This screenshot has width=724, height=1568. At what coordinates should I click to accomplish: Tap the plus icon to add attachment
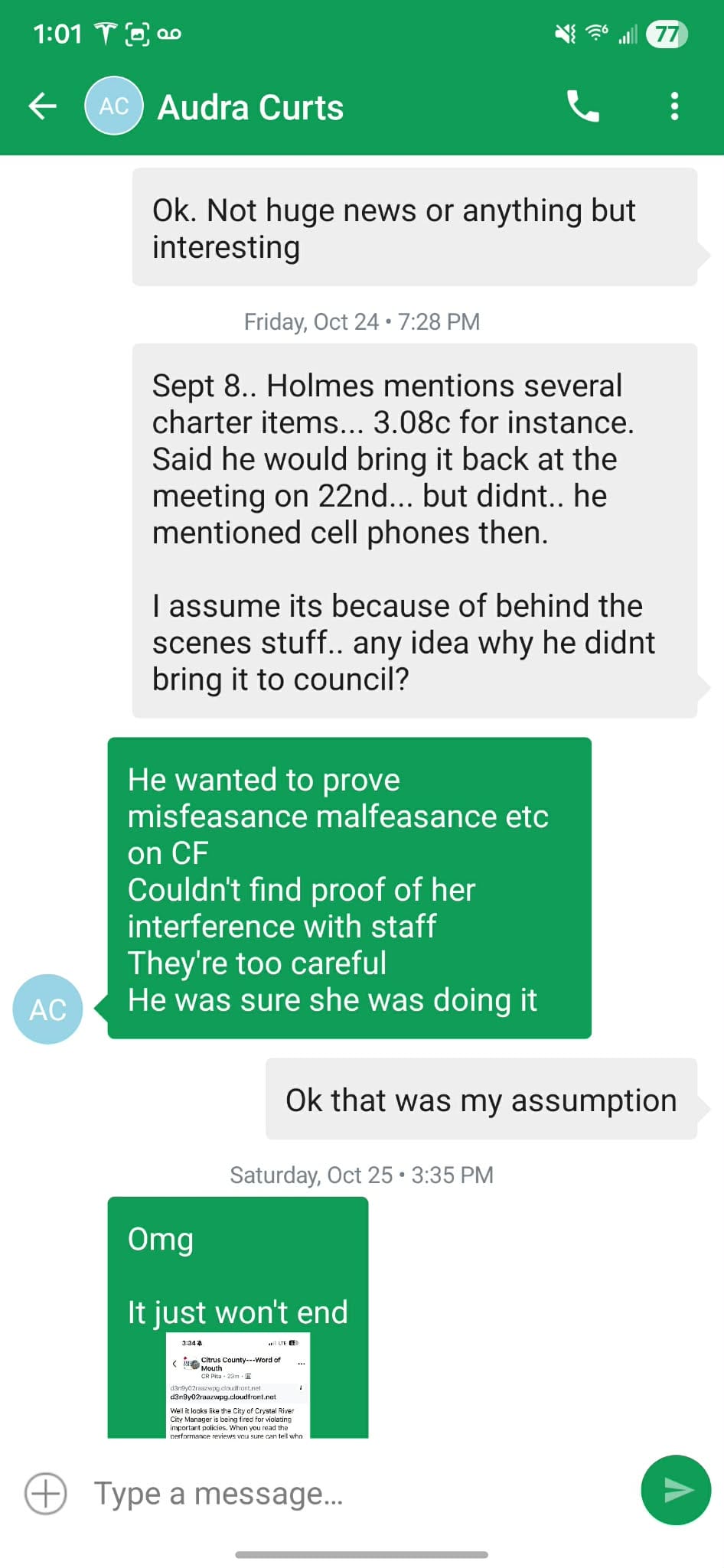pos(46,1493)
